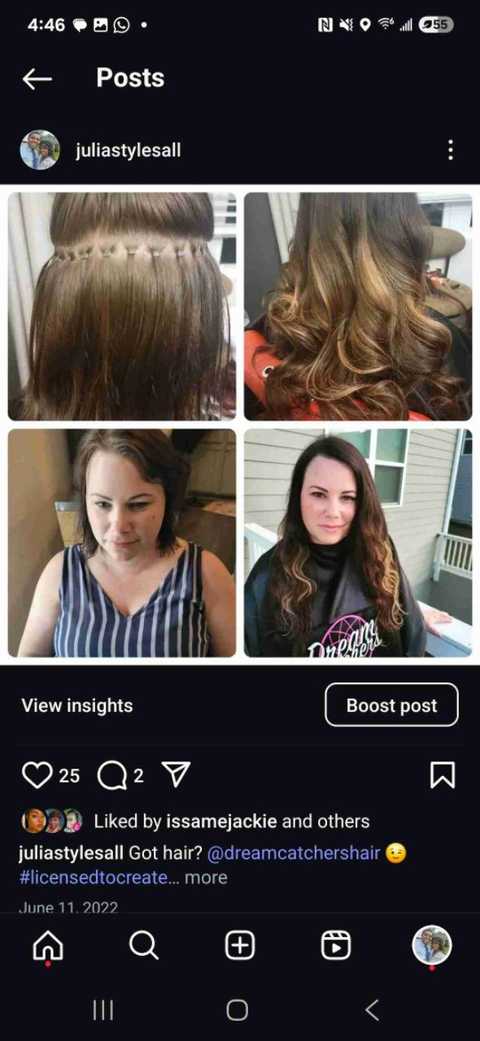Open the Search tab
480x1041 pixels.
[143, 945]
